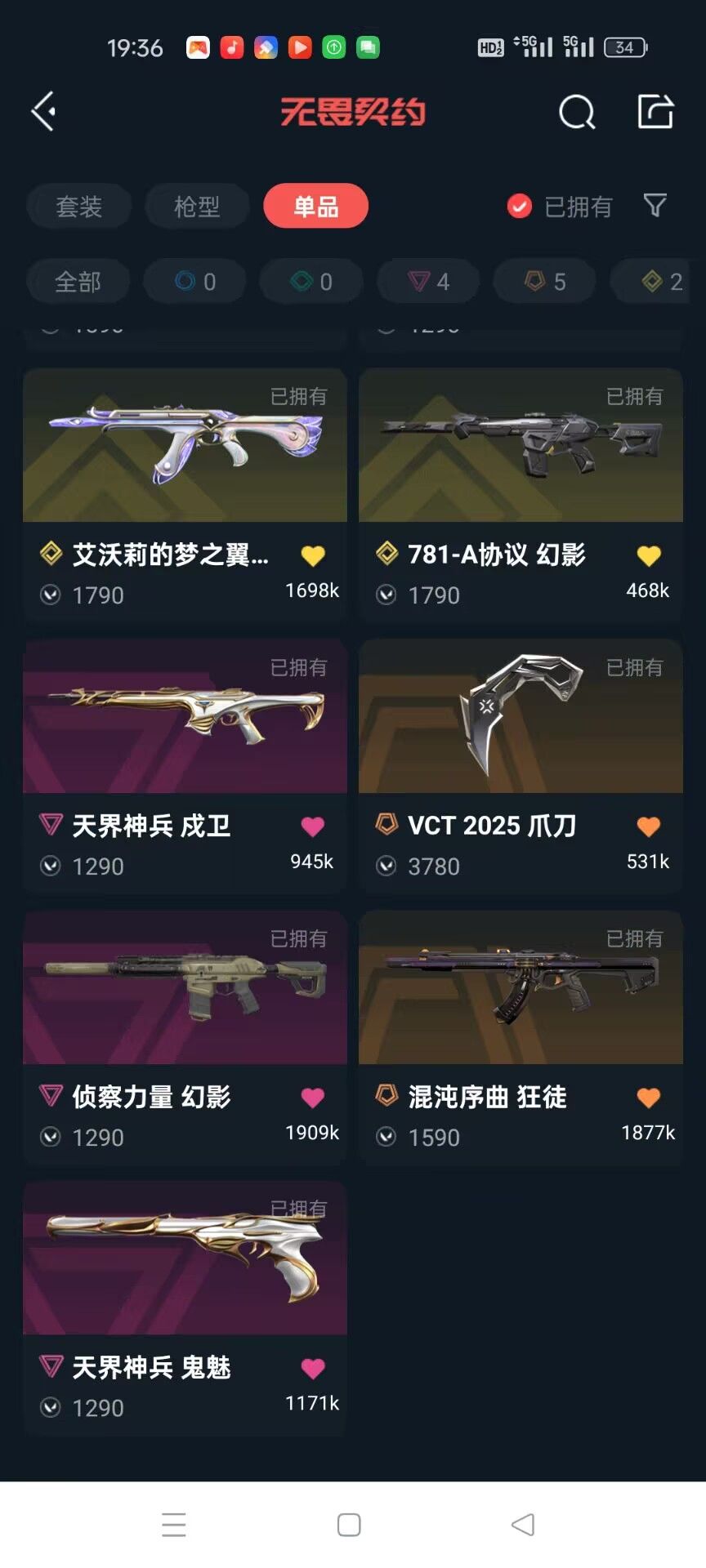This screenshot has width=706, height=1568.
Task: Switch to the 套装 tab
Action: (78, 207)
